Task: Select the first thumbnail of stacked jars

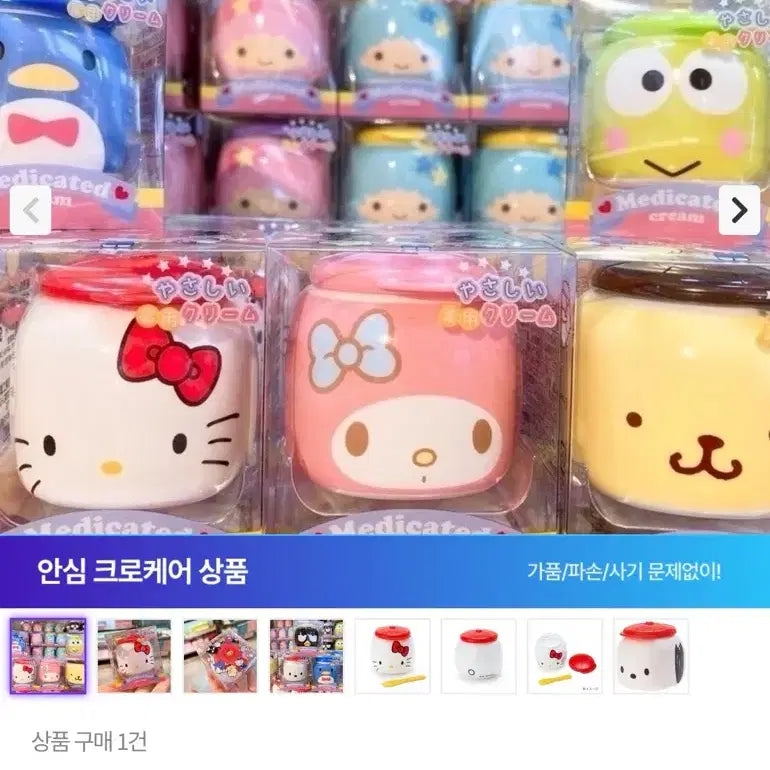Action: click(x=48, y=656)
